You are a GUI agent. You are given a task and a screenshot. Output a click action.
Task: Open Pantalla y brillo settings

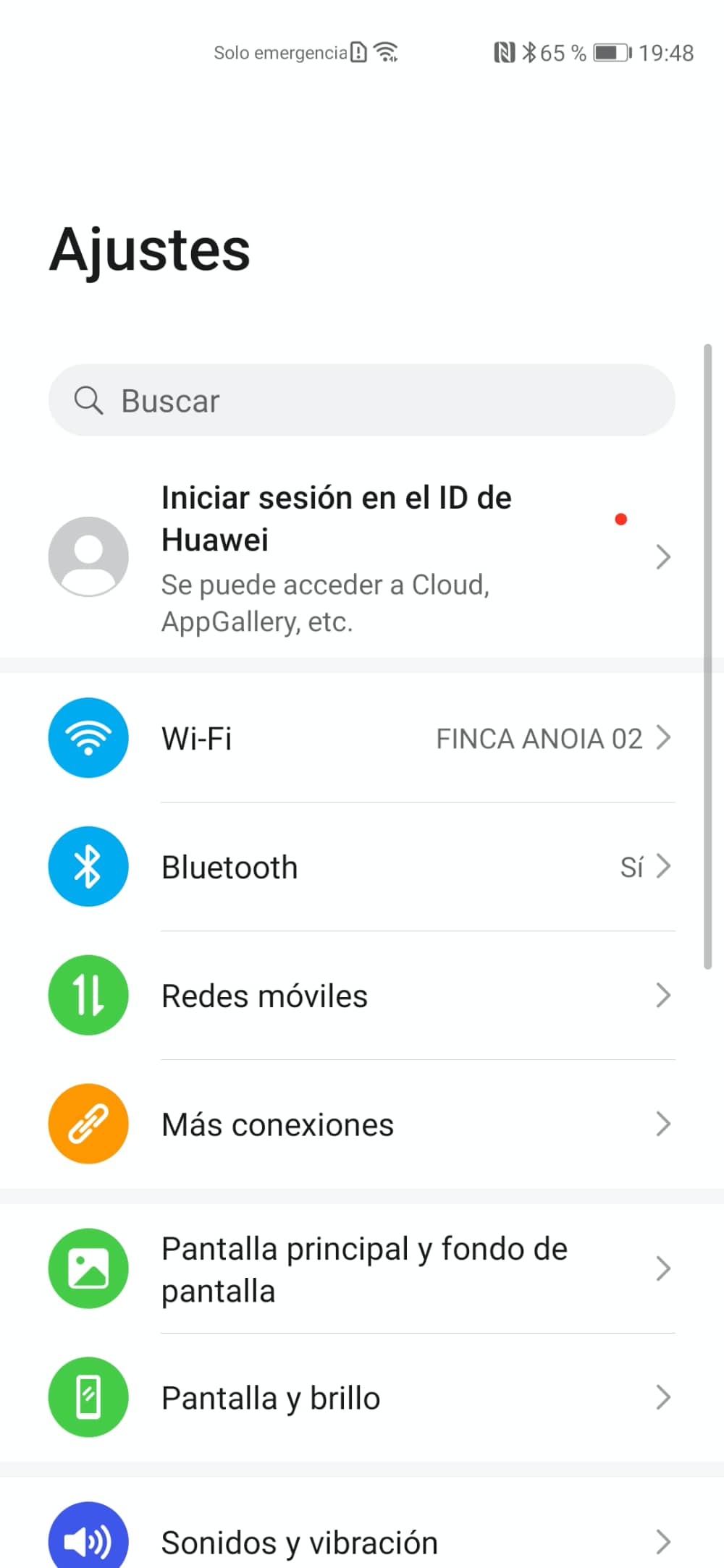point(362,1397)
